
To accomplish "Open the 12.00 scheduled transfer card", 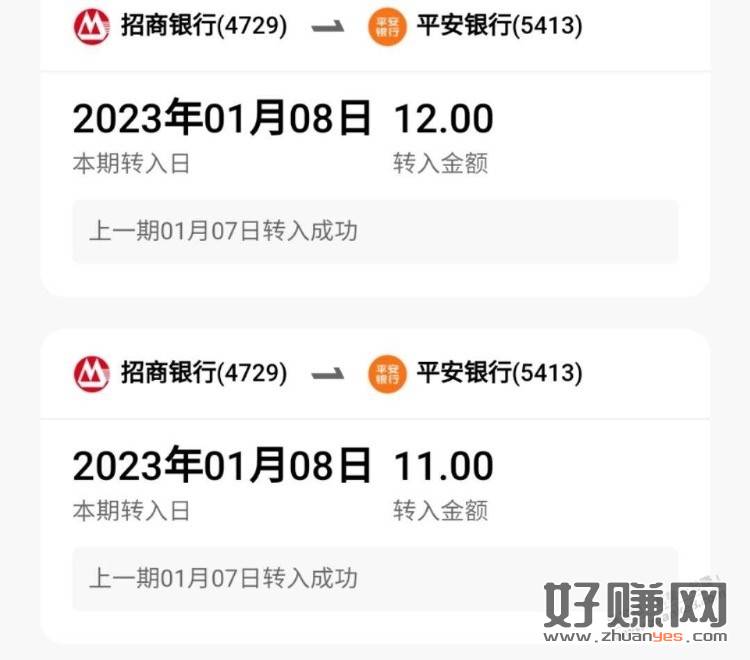I will tap(375, 140).
